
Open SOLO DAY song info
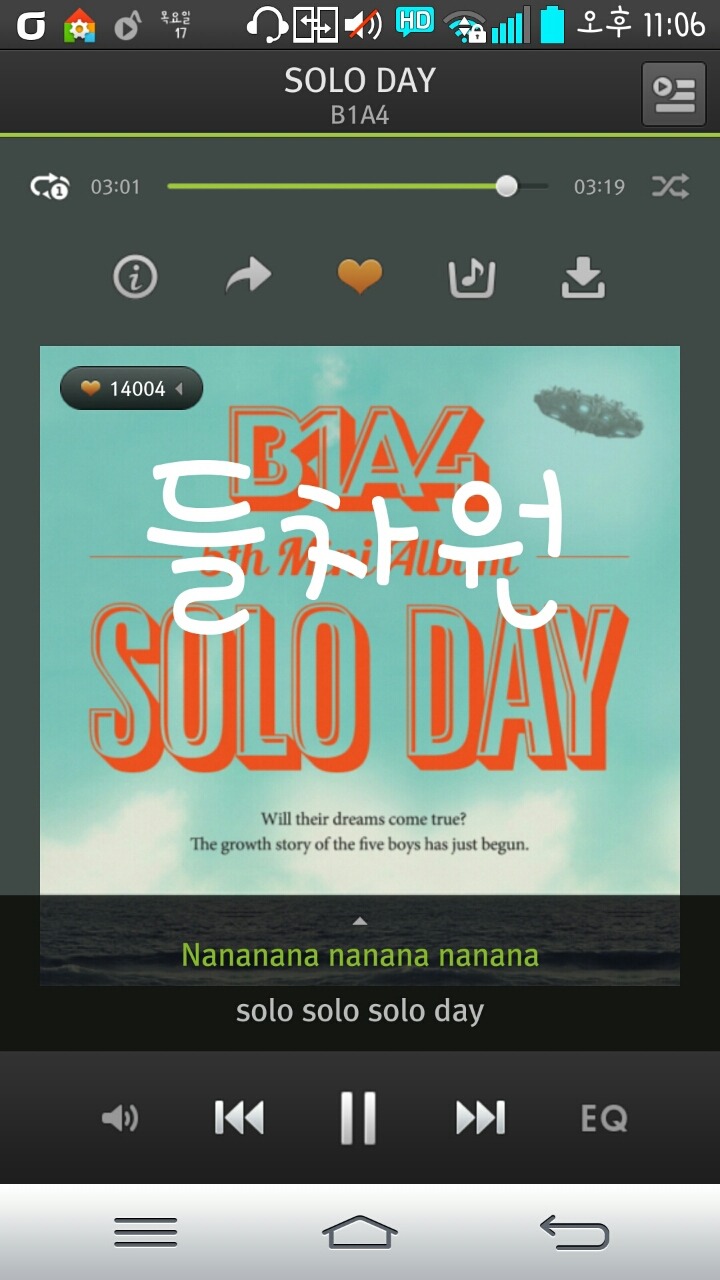(135, 277)
